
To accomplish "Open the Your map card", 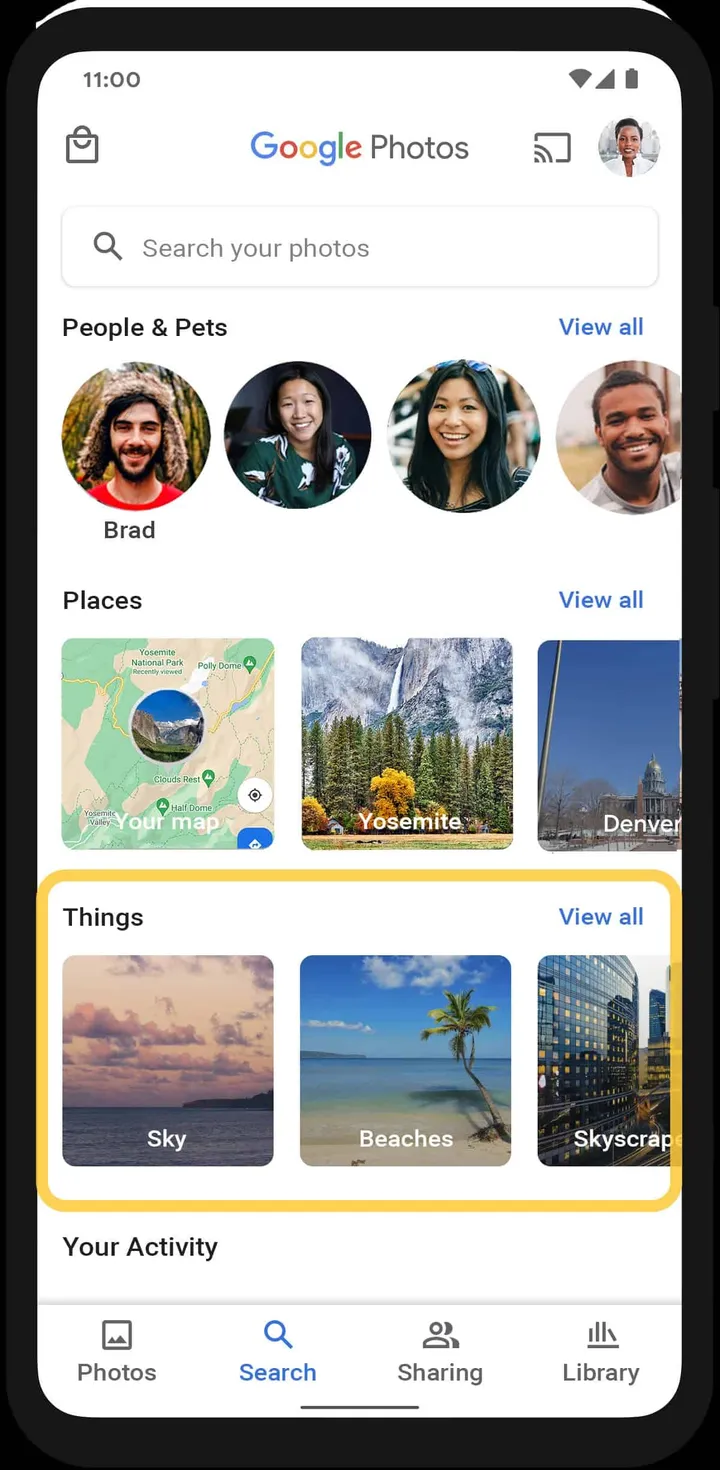I will pos(168,744).
